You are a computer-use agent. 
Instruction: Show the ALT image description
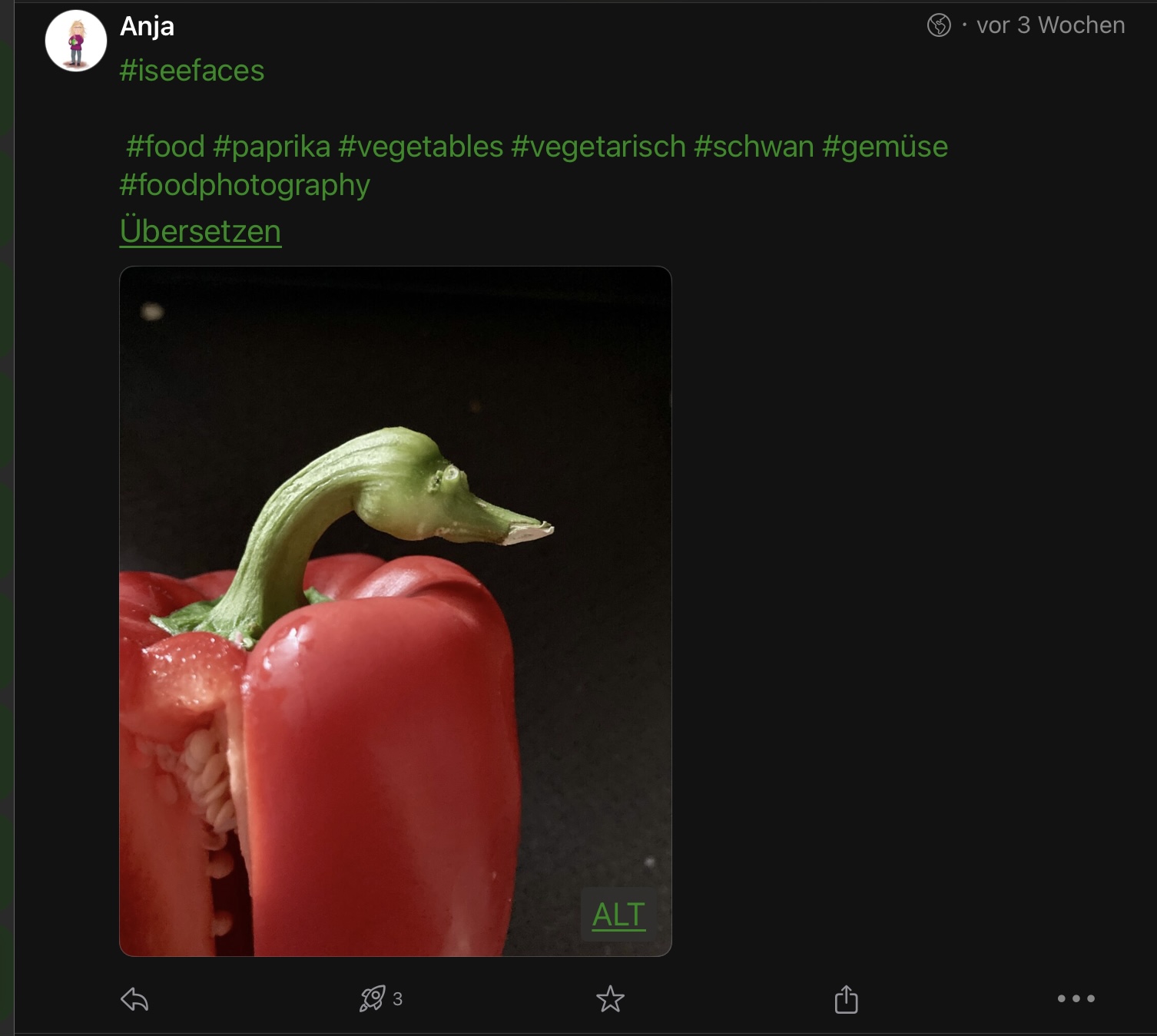pyautogui.click(x=618, y=915)
